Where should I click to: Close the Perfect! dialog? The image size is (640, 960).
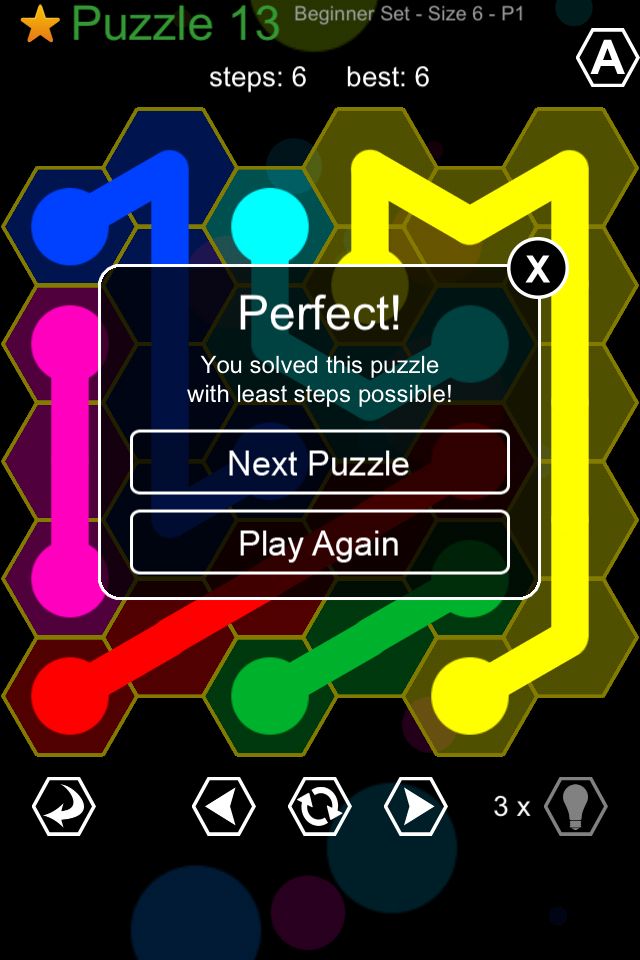tap(538, 268)
